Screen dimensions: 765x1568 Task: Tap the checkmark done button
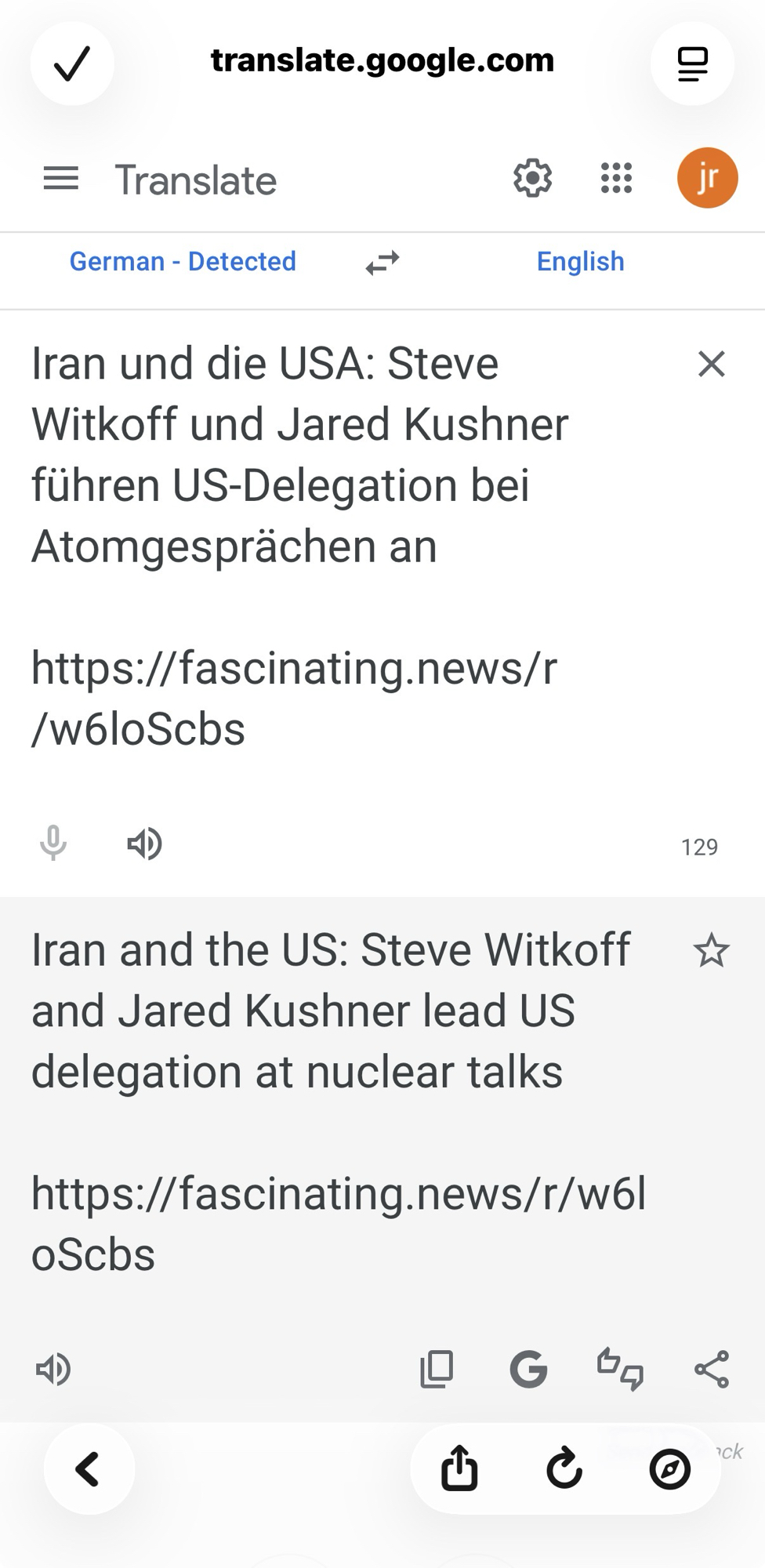click(72, 64)
